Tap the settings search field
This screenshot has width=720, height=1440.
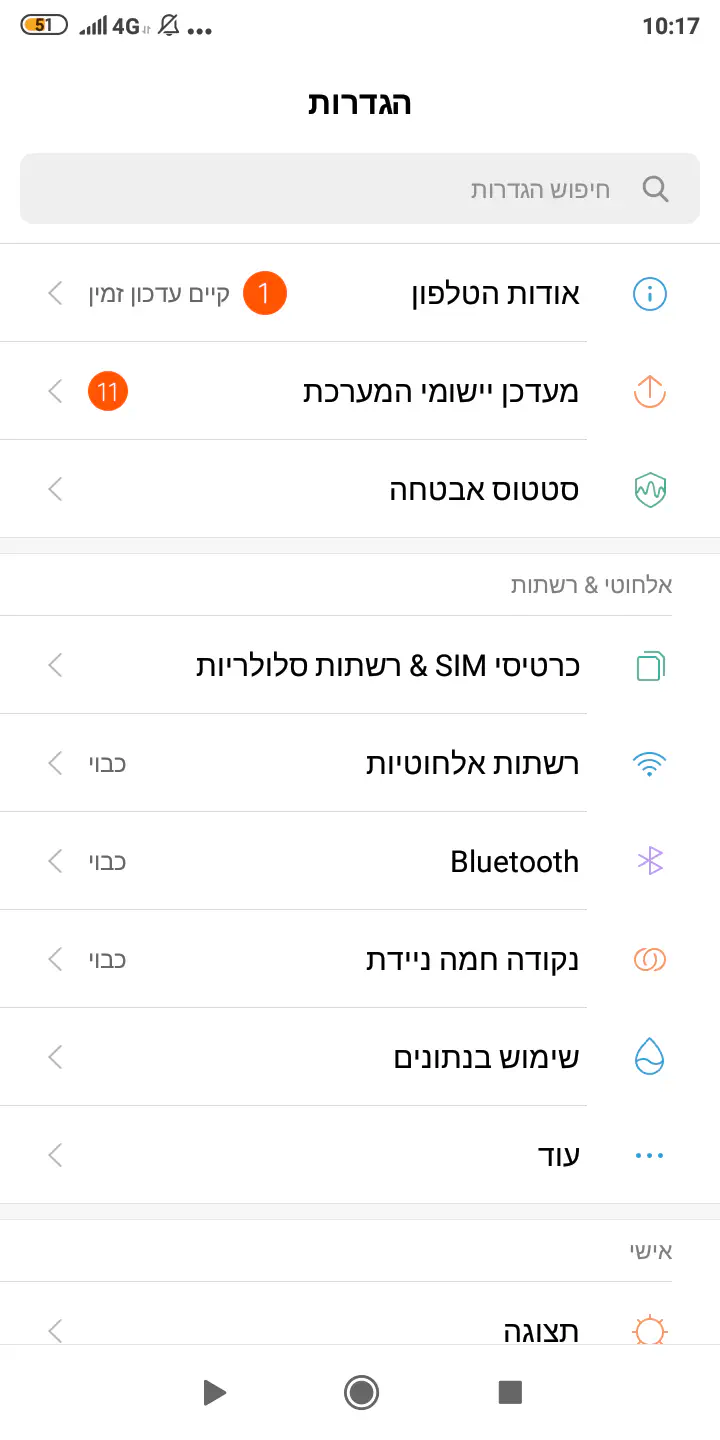pyautogui.click(x=360, y=189)
